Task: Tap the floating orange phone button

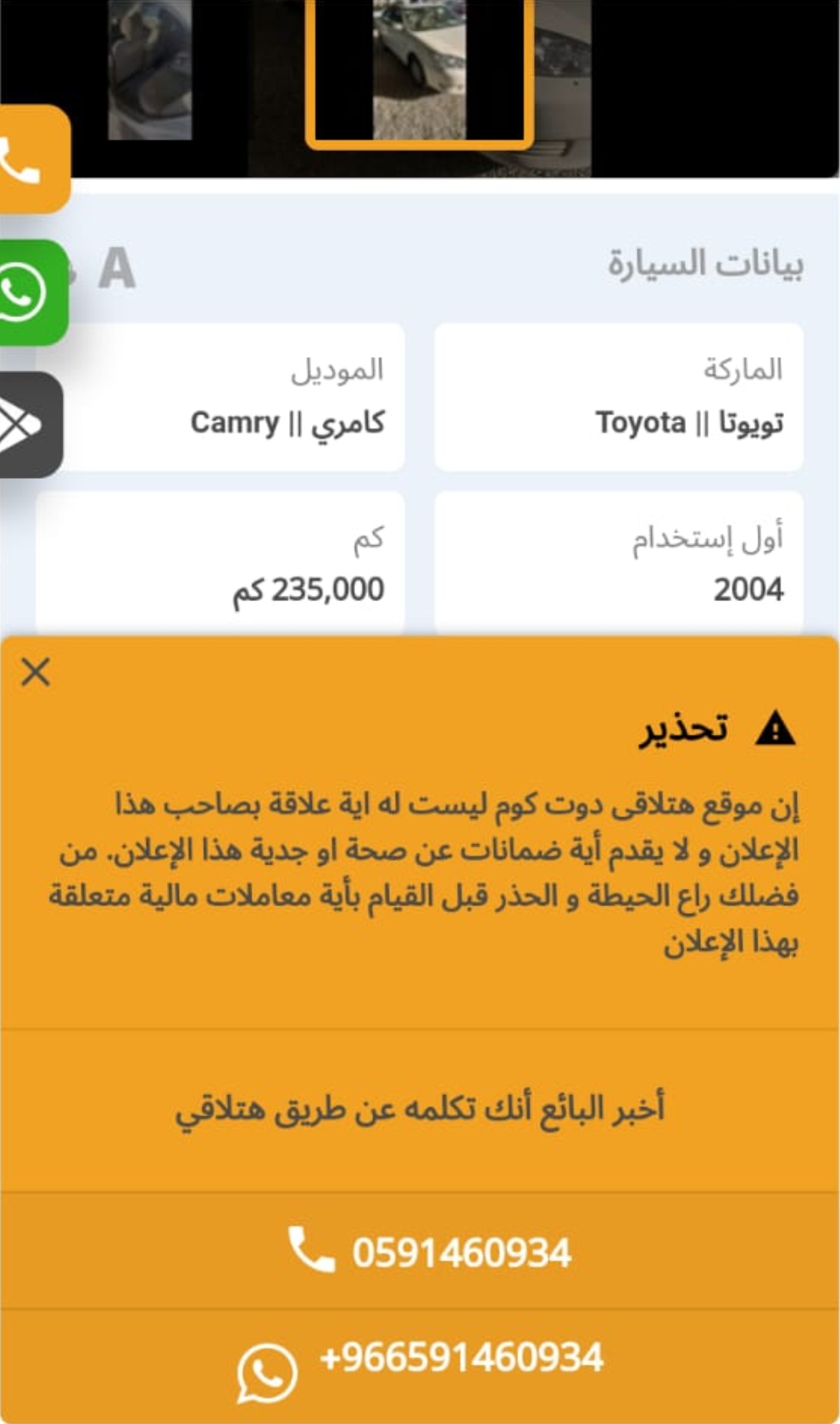Action: click(x=32, y=159)
